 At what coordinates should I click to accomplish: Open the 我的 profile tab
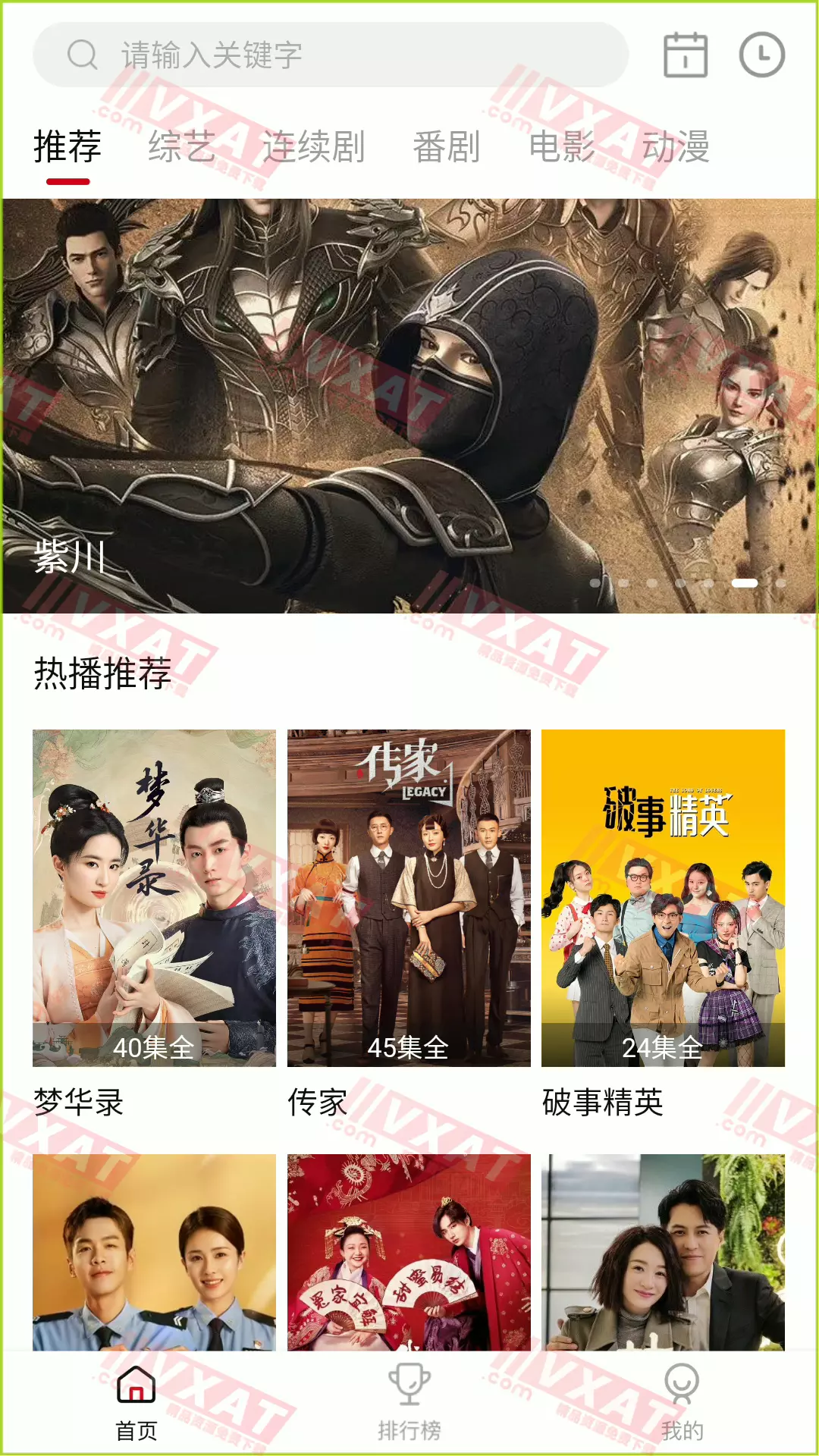682,1401
